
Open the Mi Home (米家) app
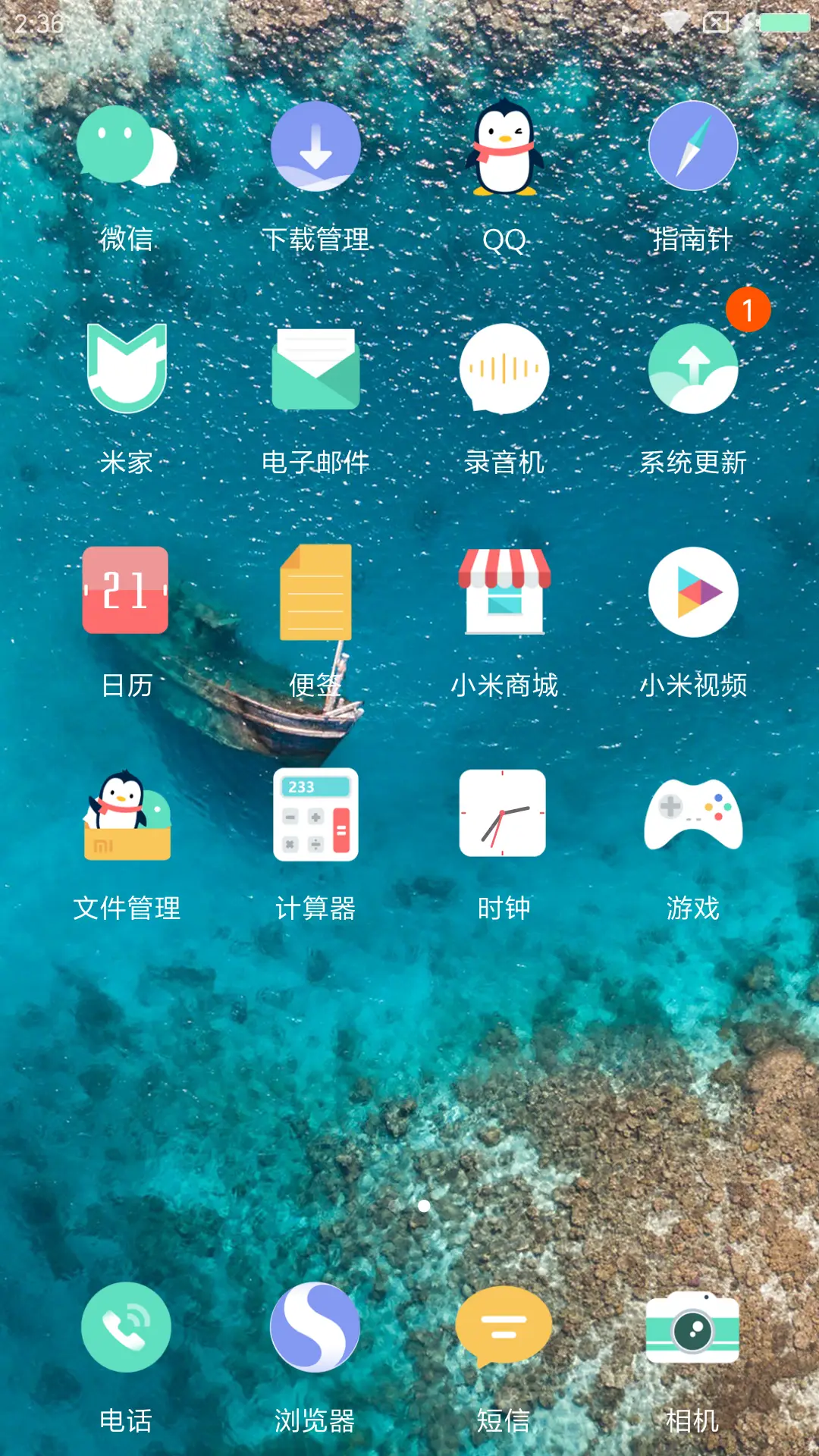[125, 369]
